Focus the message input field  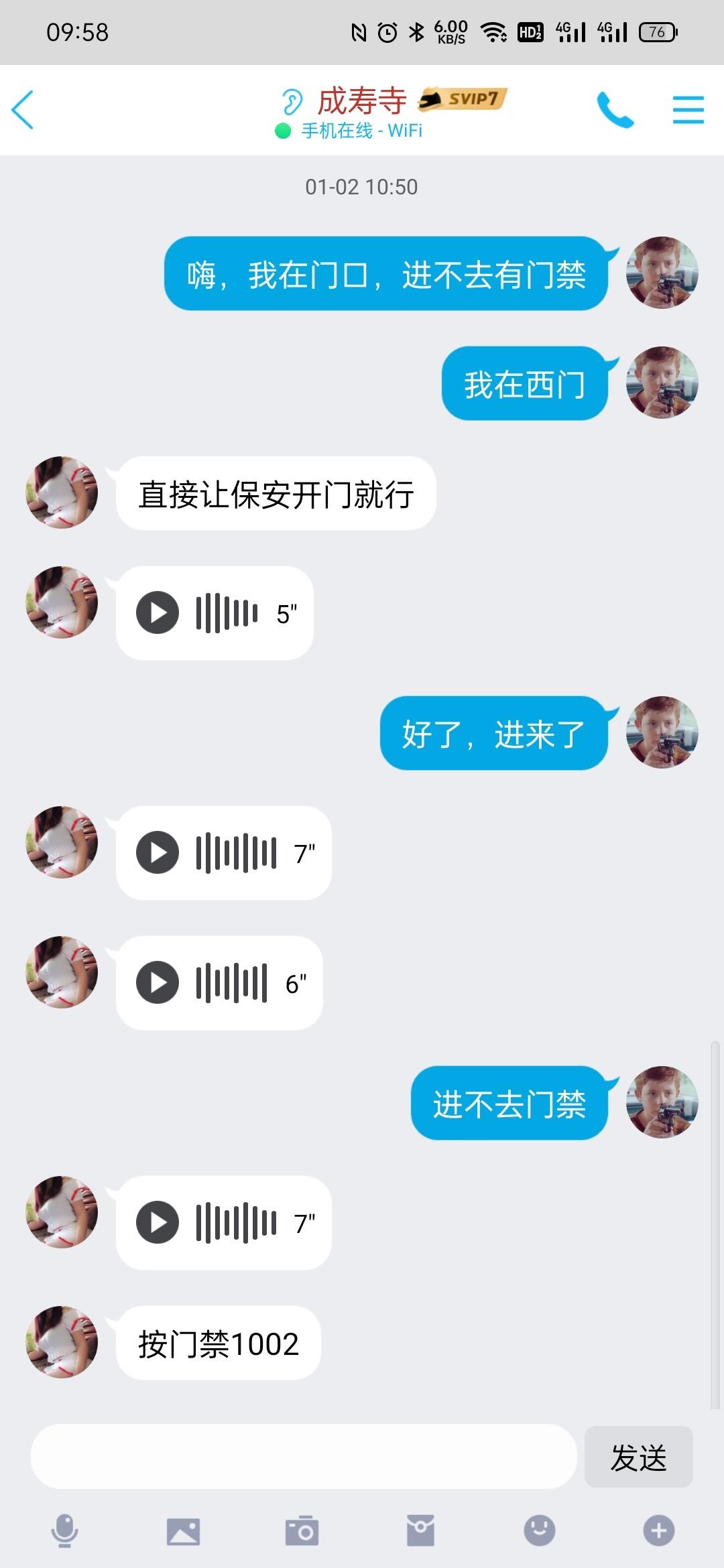pos(303,1457)
